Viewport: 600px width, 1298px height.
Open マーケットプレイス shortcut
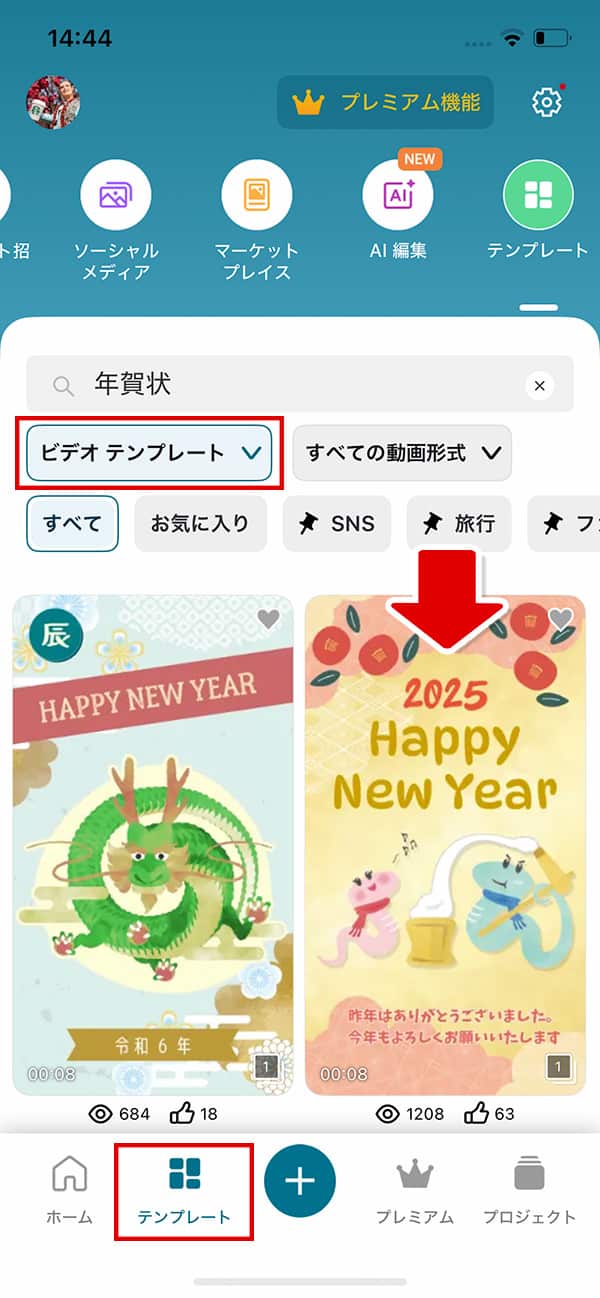click(257, 196)
